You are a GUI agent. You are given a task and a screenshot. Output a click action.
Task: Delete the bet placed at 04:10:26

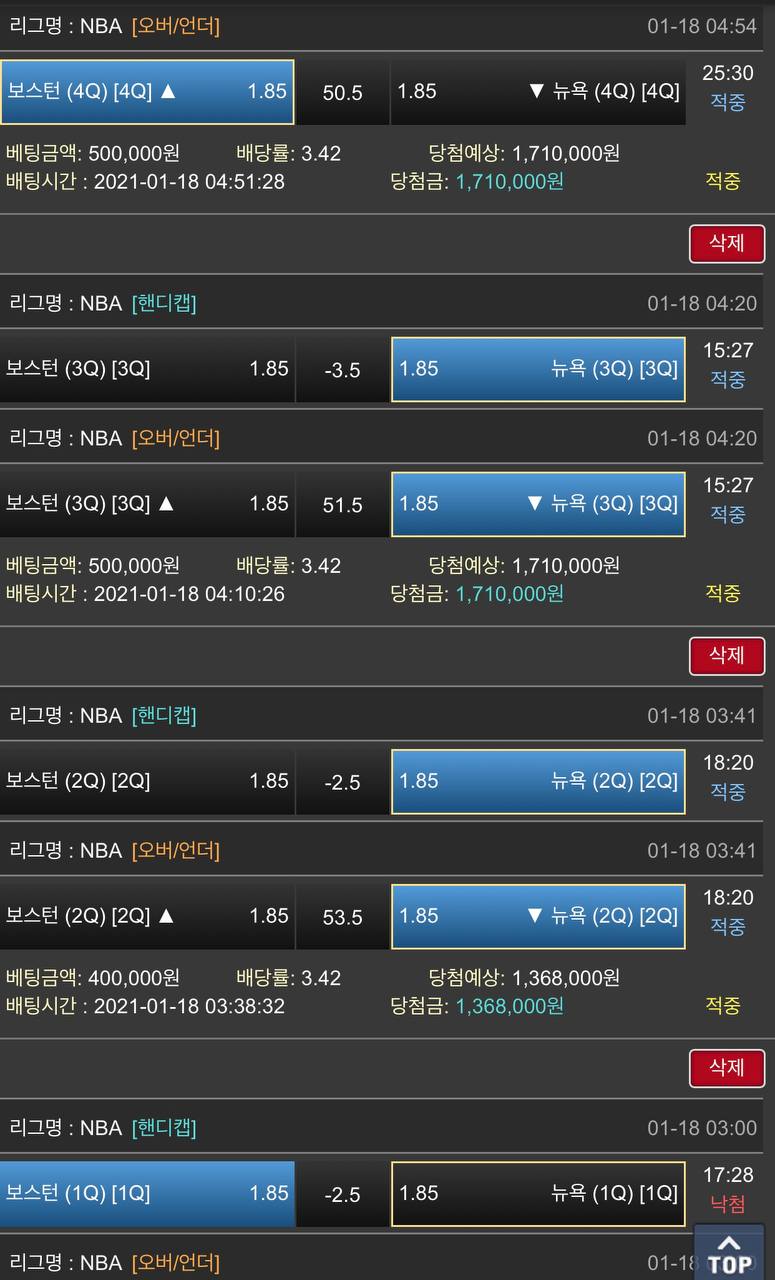point(726,656)
